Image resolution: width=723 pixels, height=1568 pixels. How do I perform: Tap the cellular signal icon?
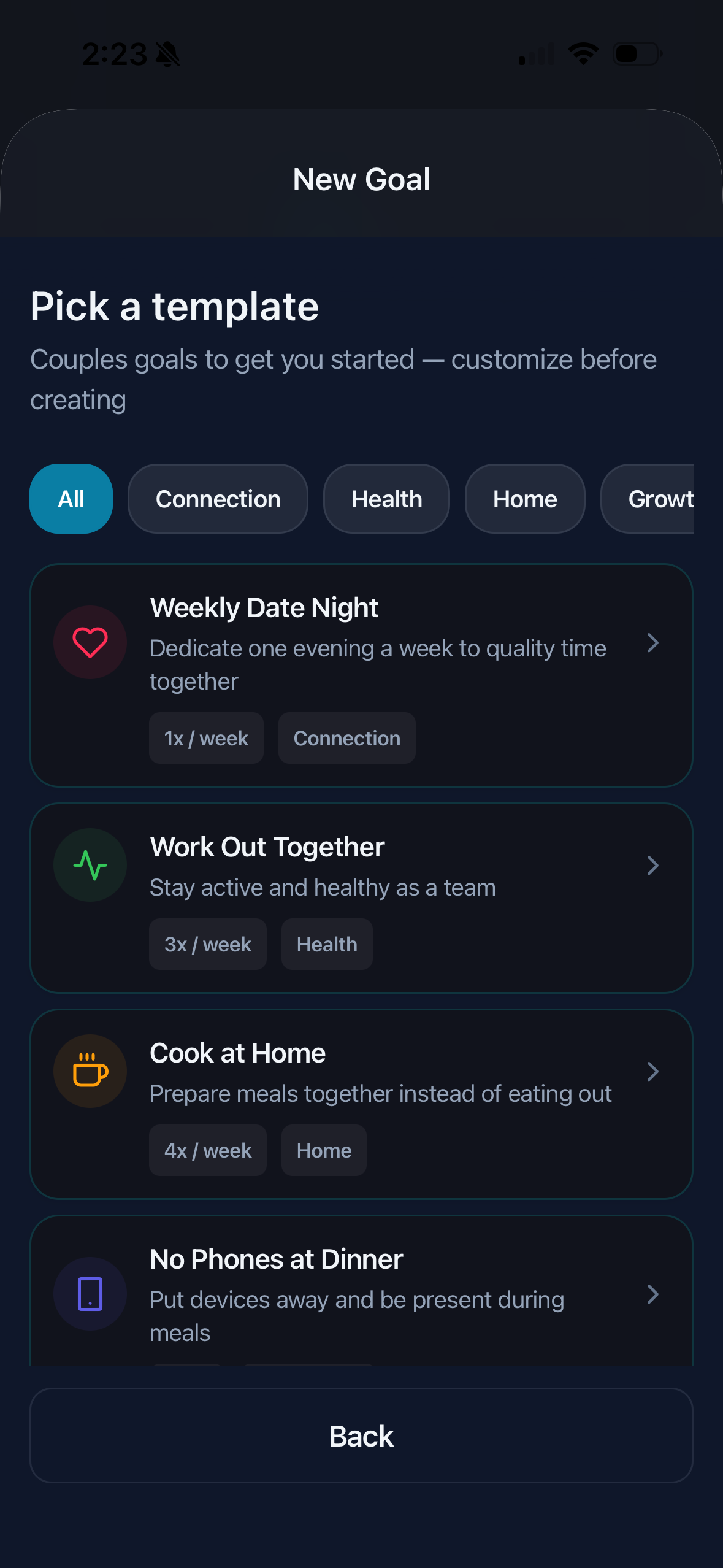pyautogui.click(x=535, y=55)
